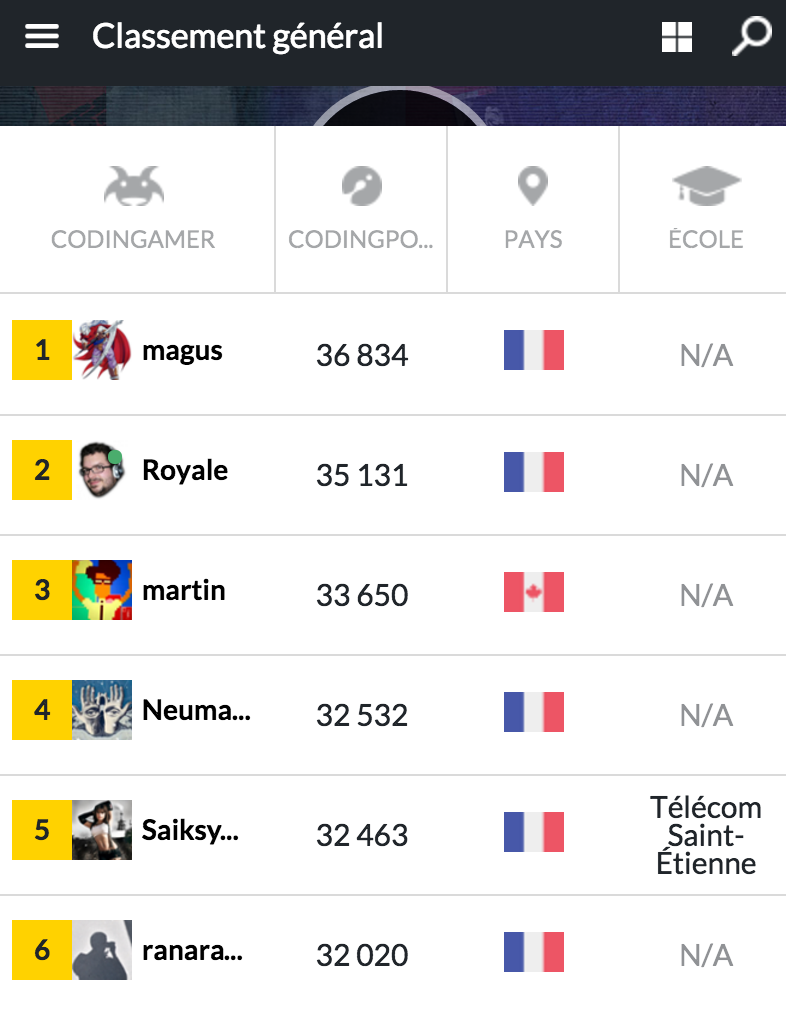Open the Saiksy... player row
Image resolution: width=786 pixels, height=1012 pixels.
(190, 831)
